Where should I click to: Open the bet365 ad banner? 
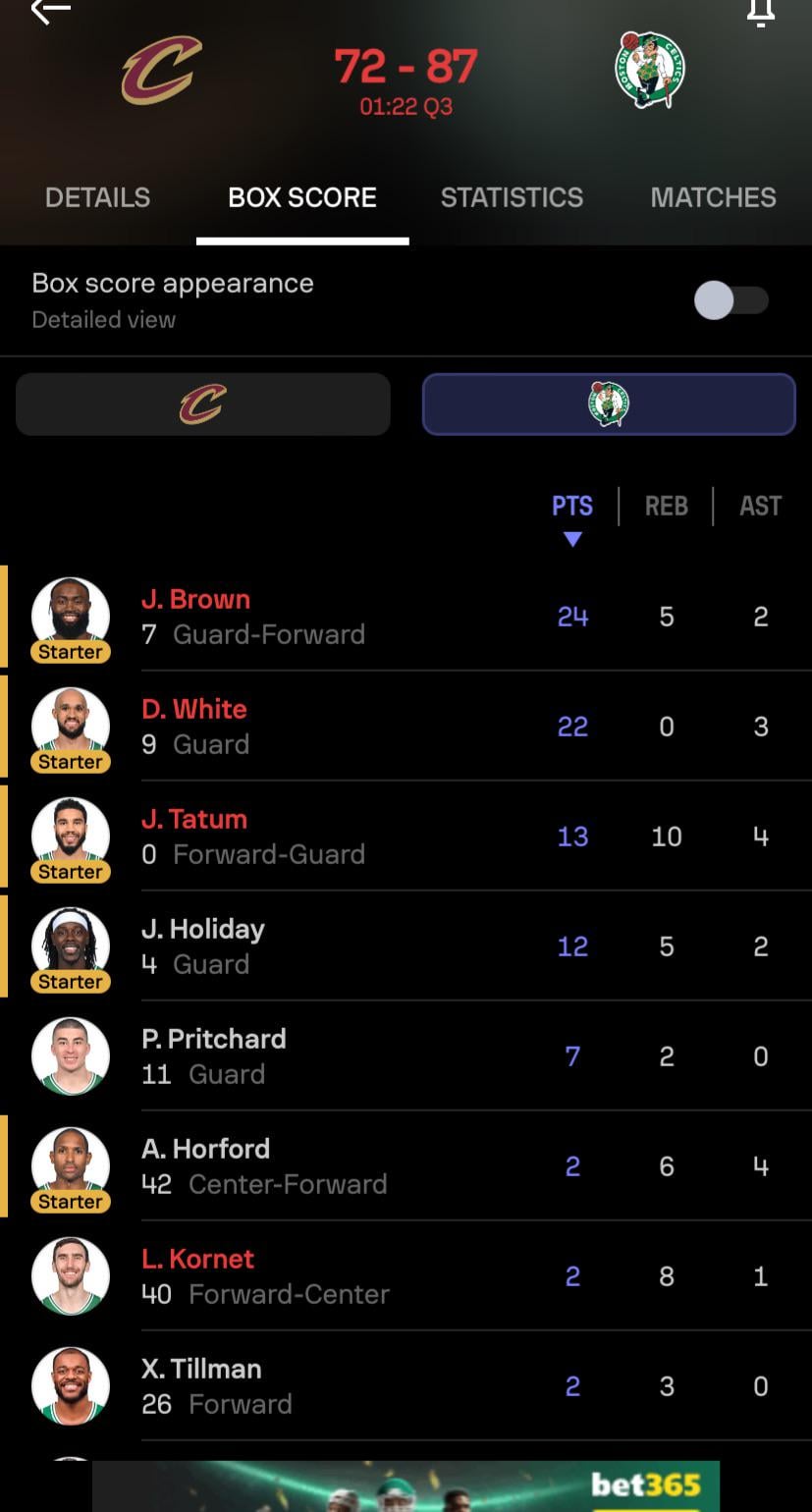(406, 1486)
